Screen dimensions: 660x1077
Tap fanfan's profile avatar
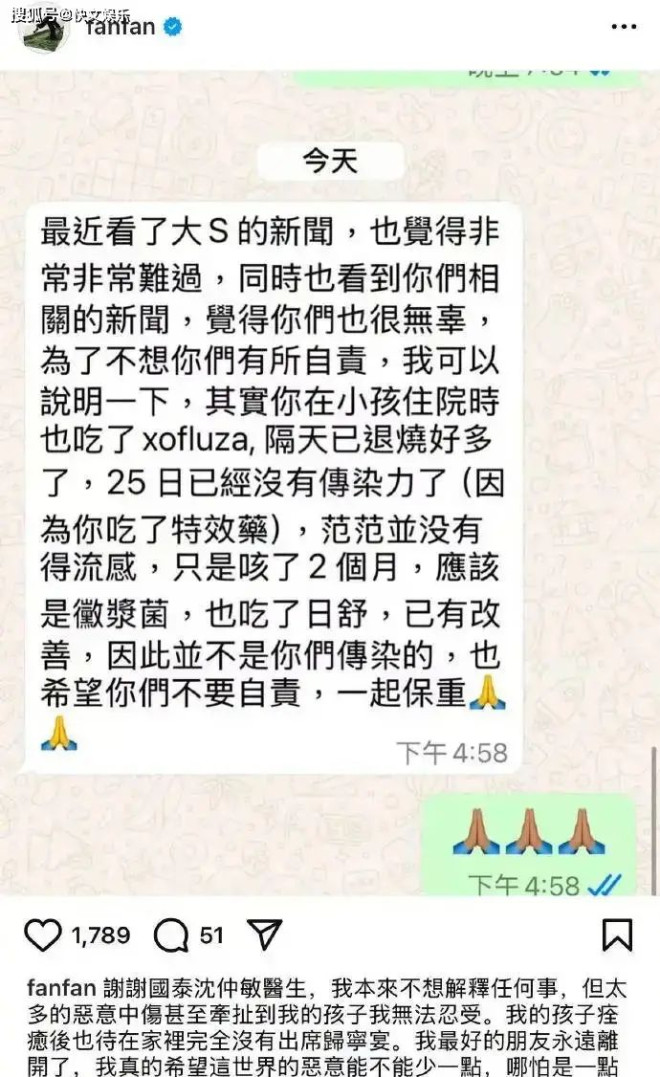45,27
